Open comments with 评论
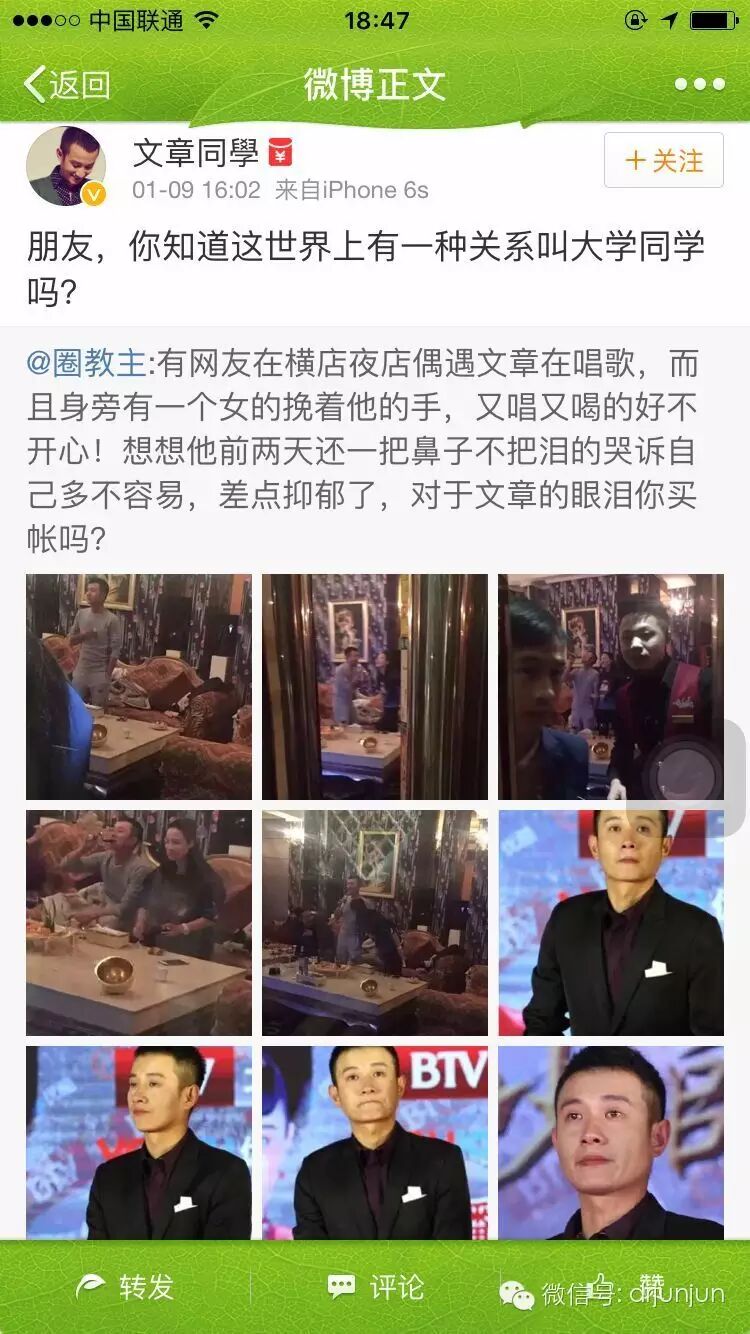 (x=376, y=1288)
